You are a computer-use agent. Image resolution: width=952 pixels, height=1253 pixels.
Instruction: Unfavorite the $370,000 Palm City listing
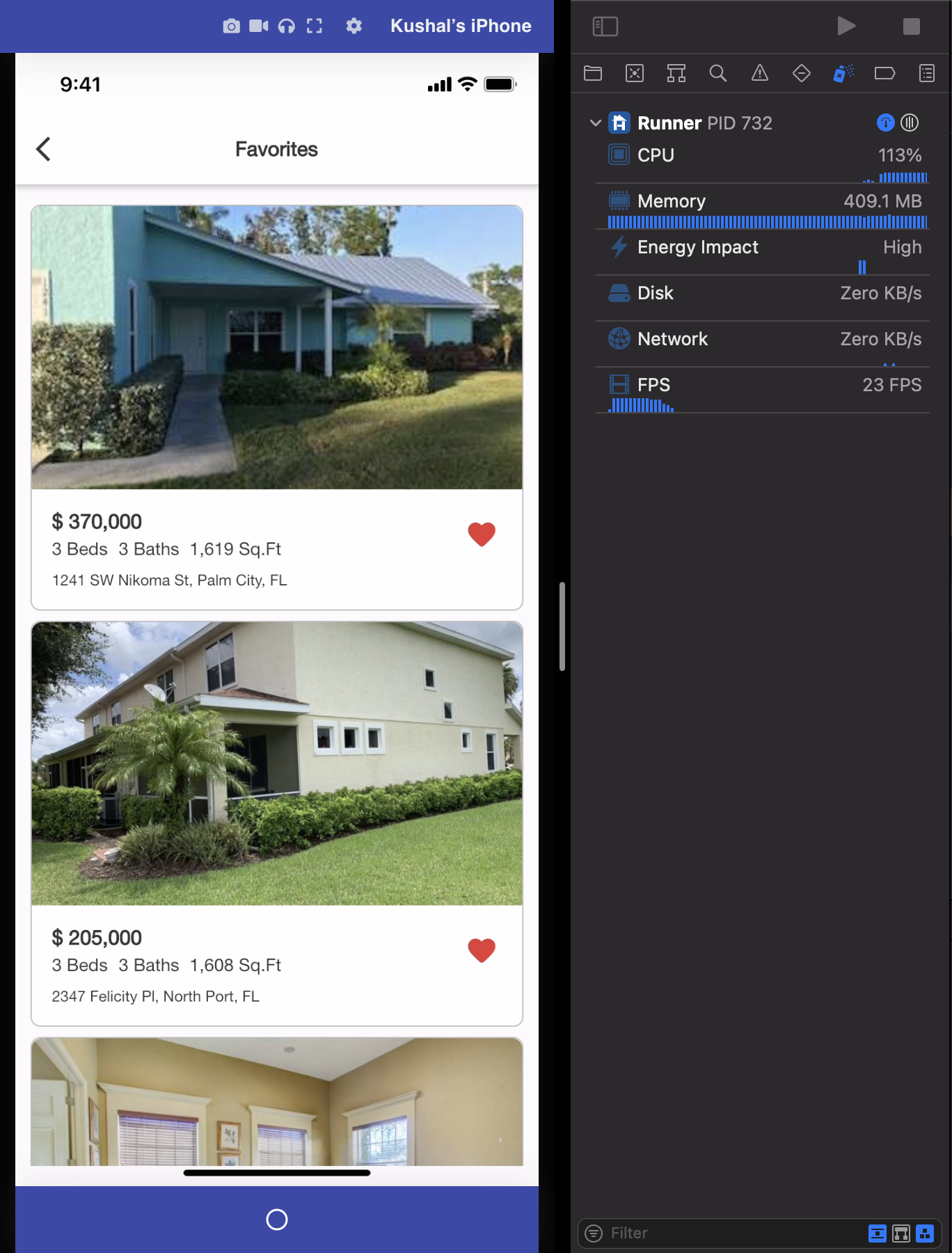(482, 534)
